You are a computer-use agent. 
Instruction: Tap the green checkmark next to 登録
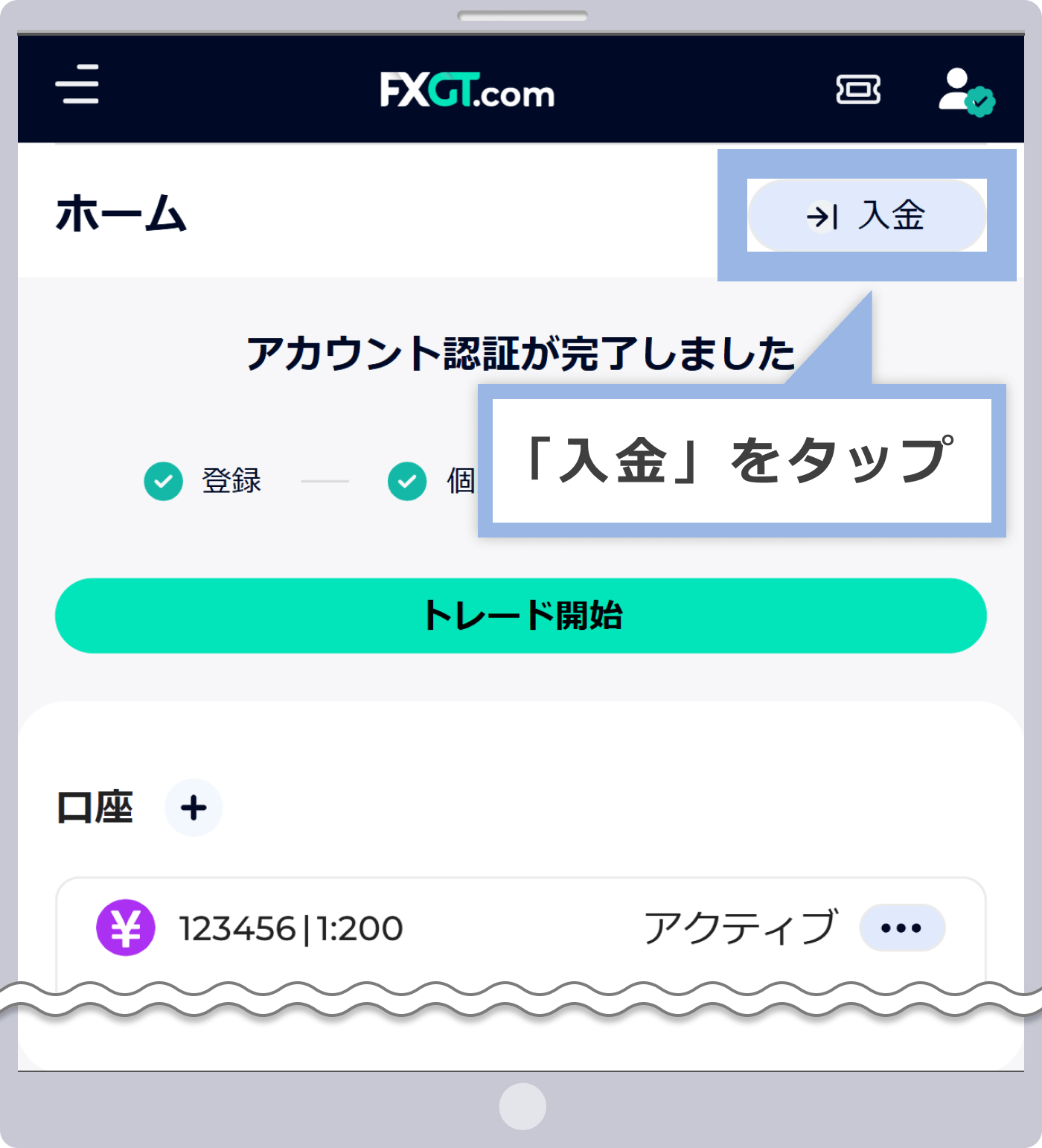click(163, 481)
